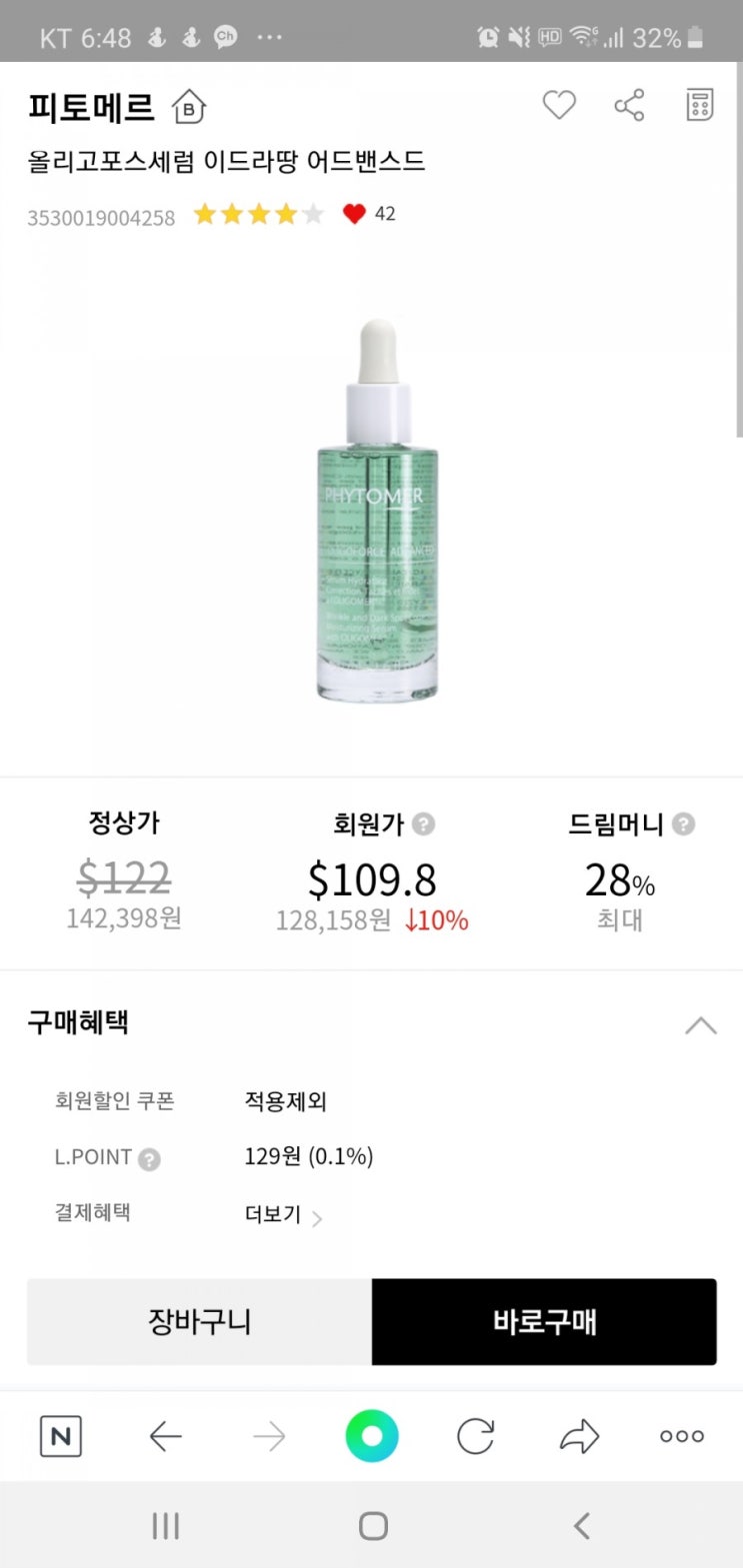
Task: Tap the green Naver search circle
Action: click(372, 1437)
